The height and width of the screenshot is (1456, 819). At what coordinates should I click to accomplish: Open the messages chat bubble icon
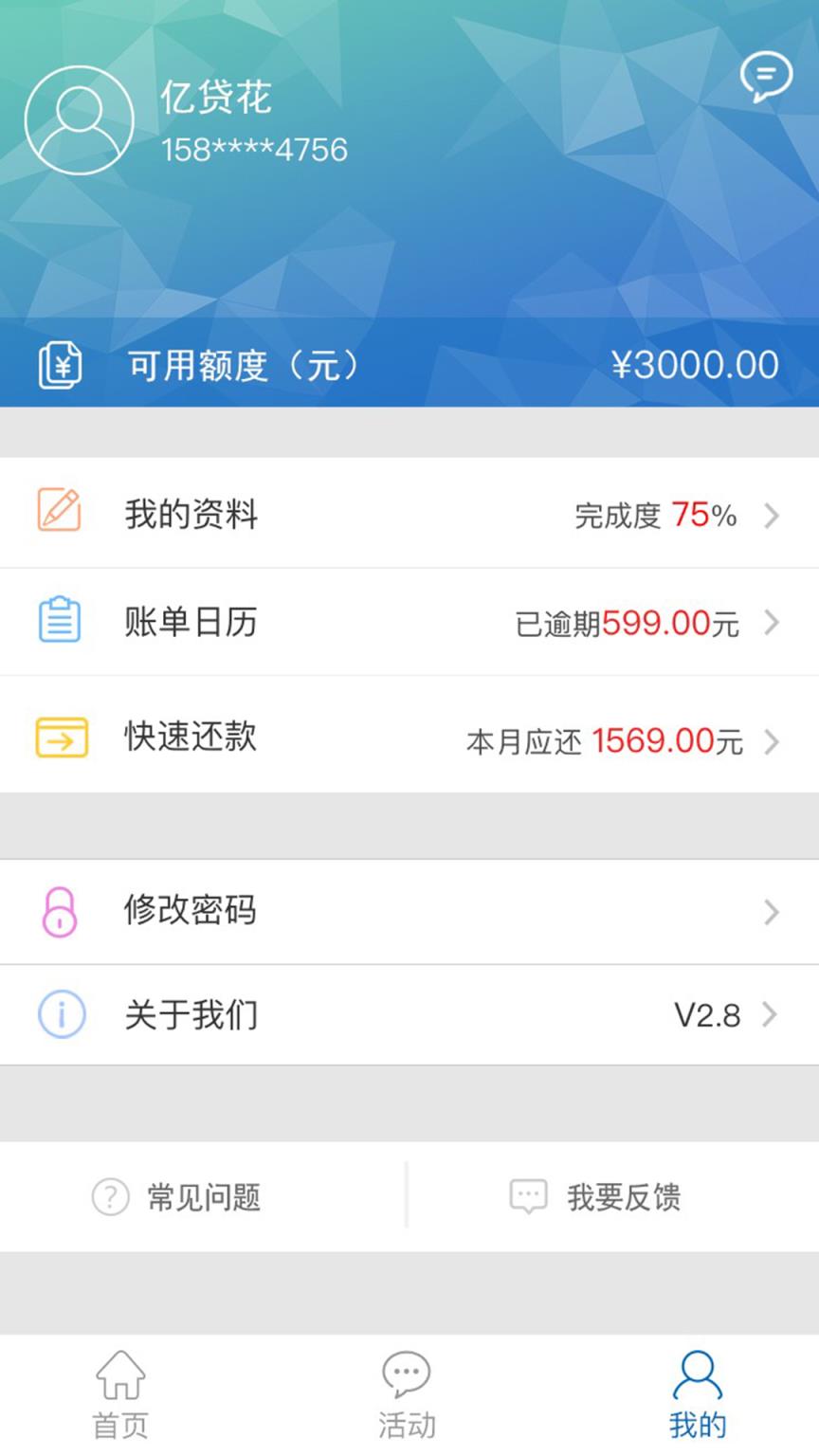coord(765,76)
